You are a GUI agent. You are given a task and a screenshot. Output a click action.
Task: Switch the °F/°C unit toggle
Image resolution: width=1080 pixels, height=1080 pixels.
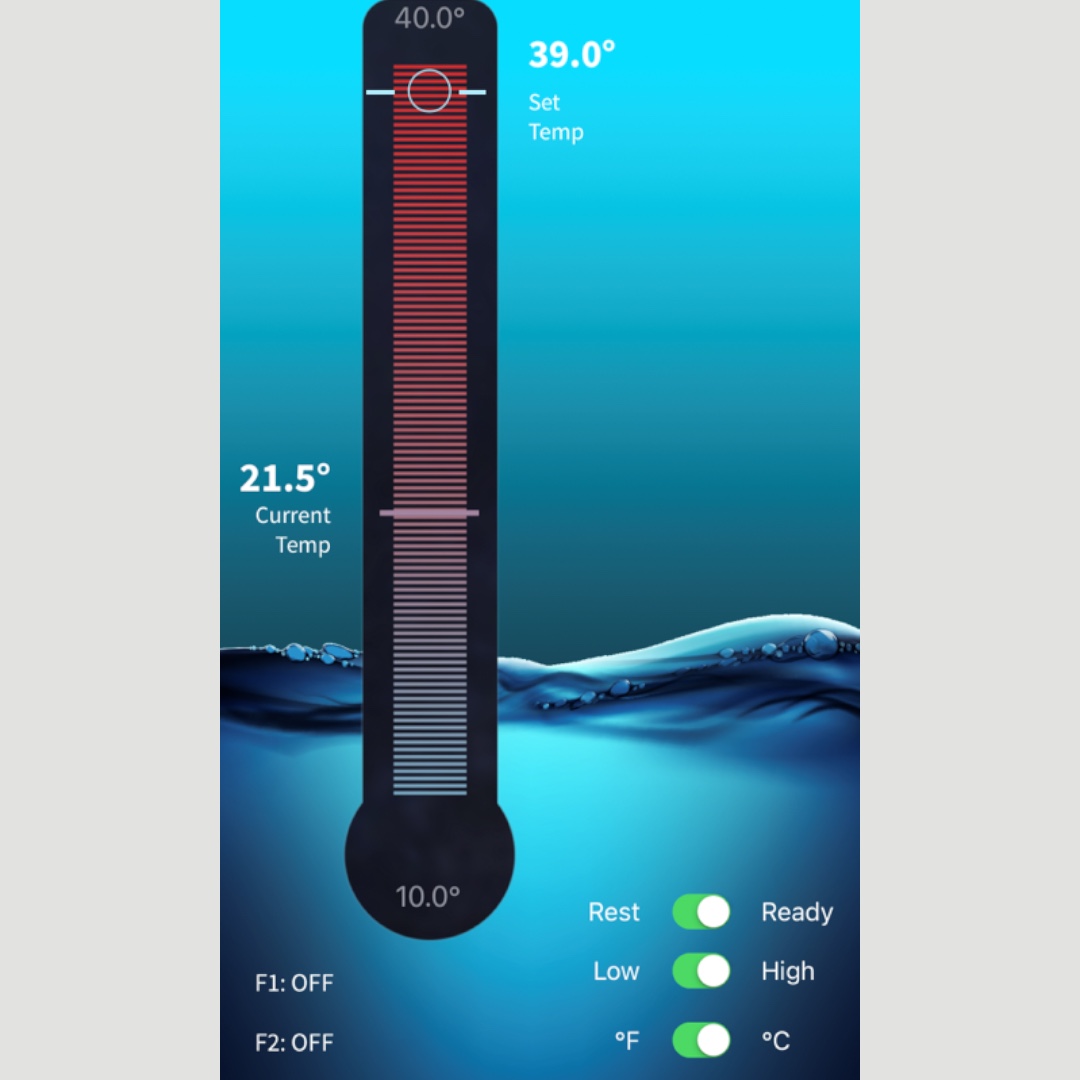(701, 1040)
